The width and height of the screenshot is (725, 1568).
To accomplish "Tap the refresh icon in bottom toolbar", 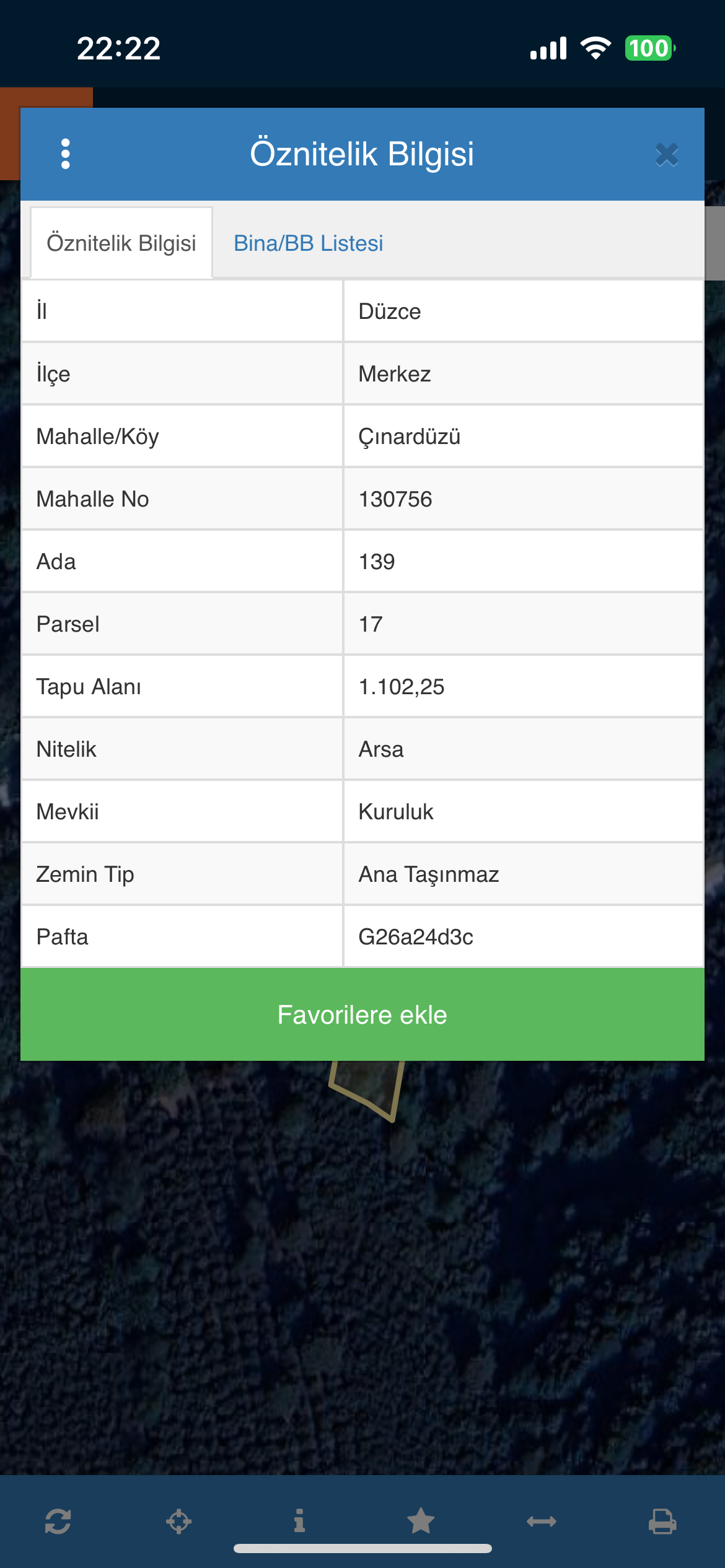I will 58,1521.
